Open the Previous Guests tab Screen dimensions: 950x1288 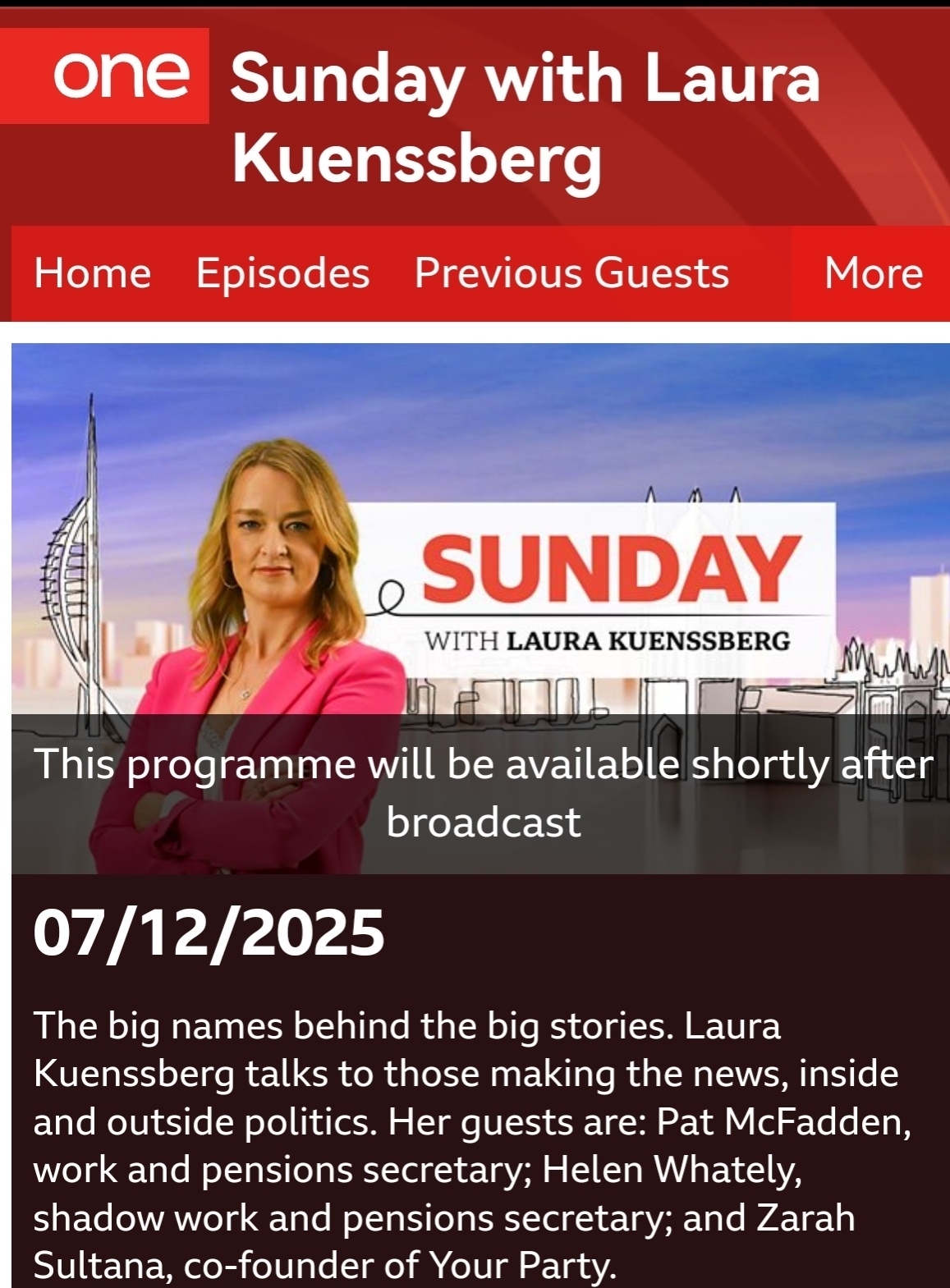point(571,273)
